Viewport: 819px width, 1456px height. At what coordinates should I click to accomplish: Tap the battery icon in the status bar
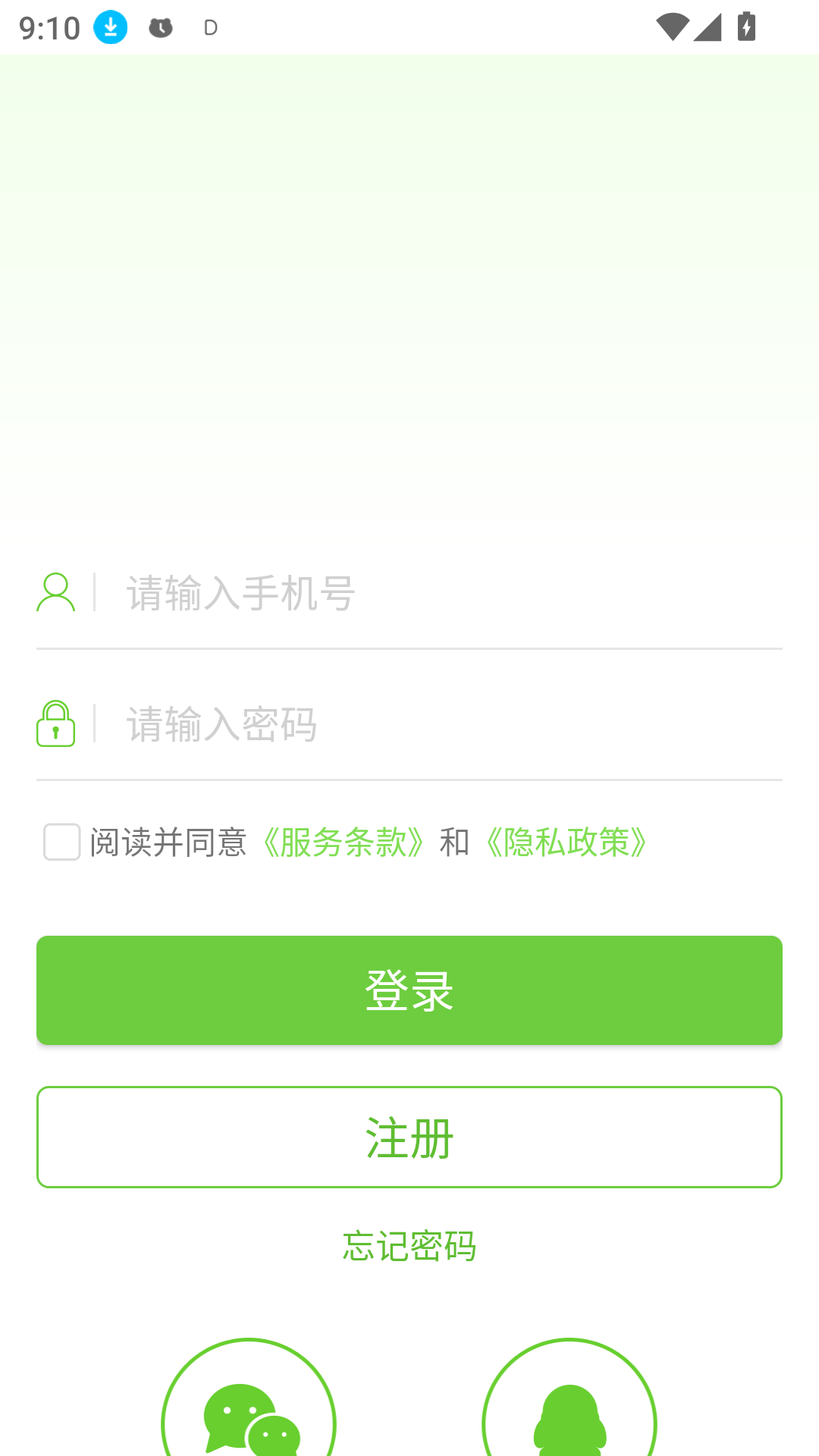746,26
